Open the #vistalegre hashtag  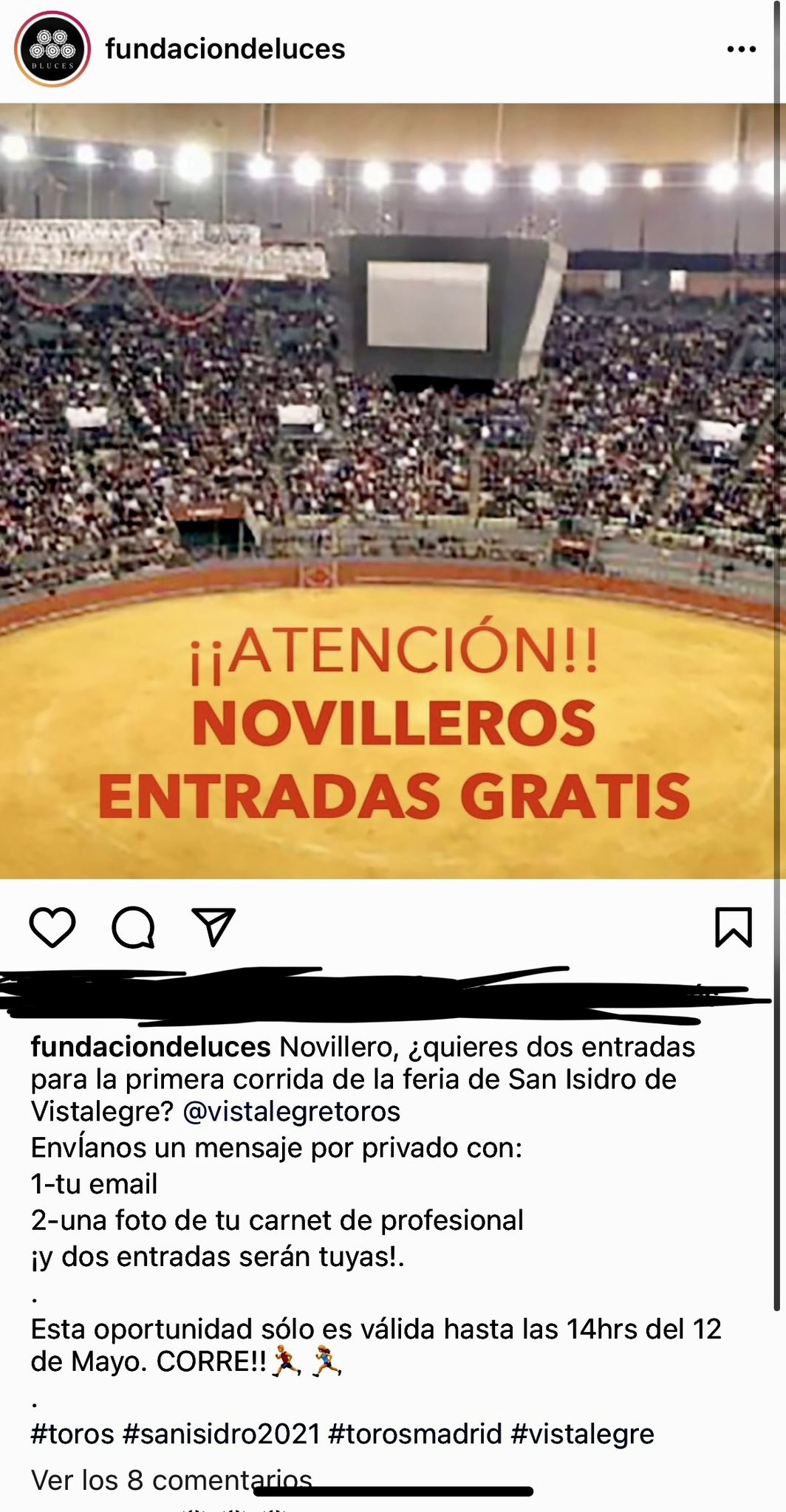point(582,1434)
